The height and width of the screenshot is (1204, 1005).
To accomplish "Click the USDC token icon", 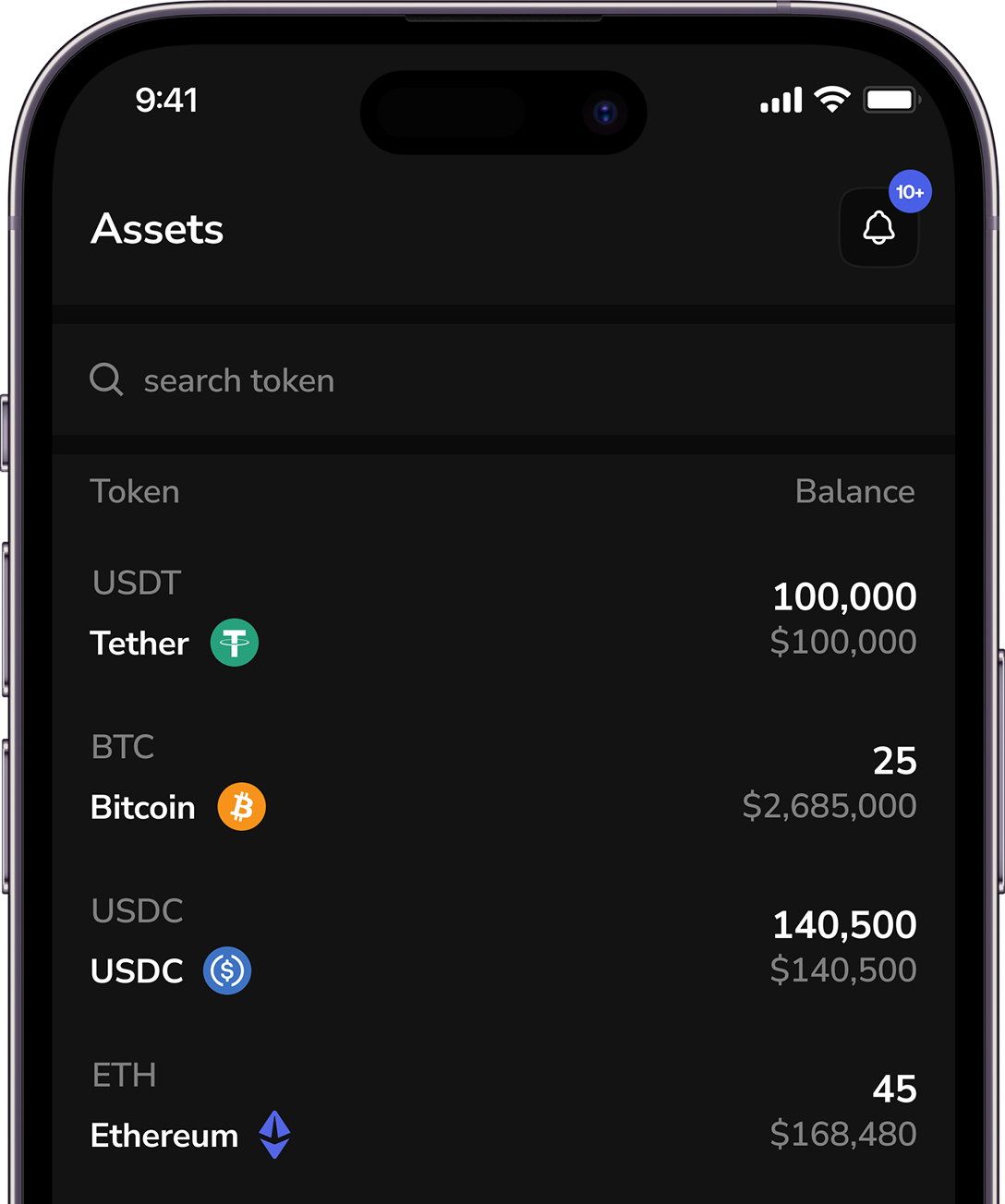I will 226,970.
